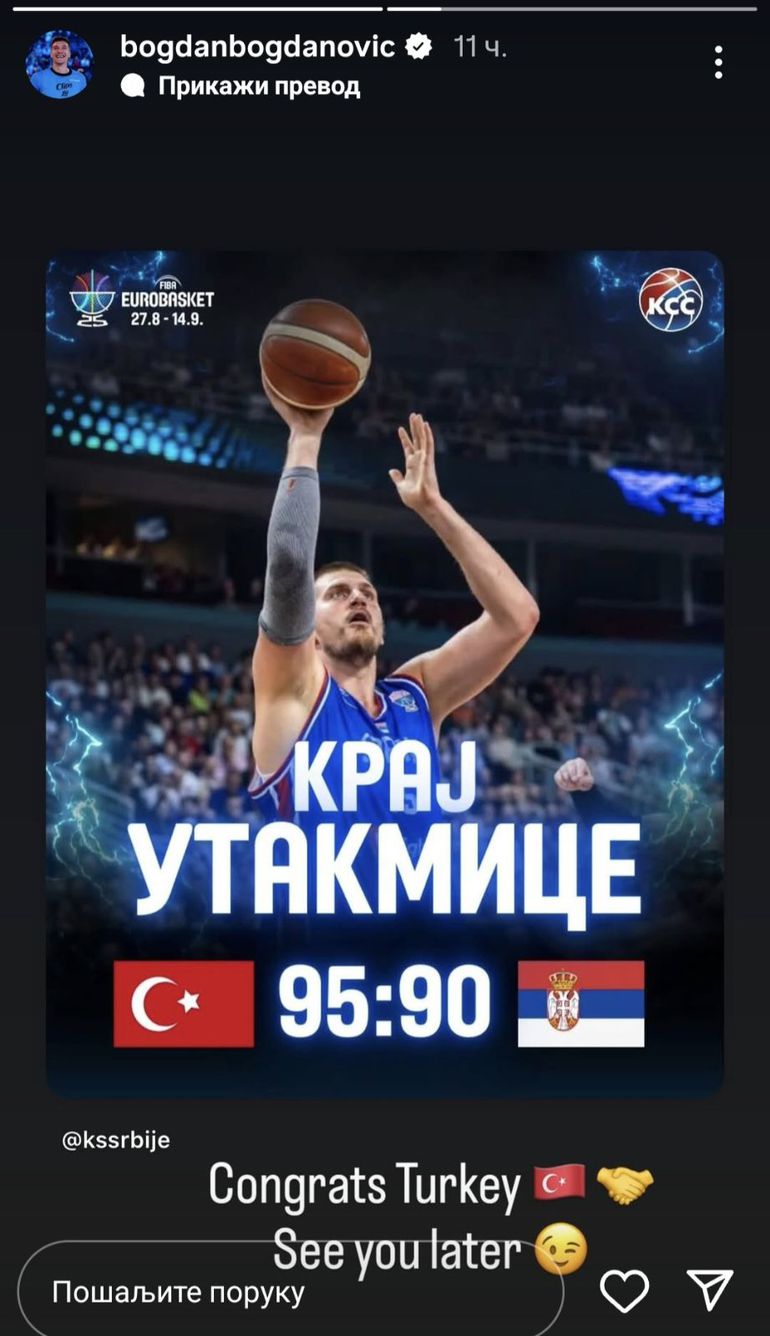This screenshot has height=1336, width=770.
Task: Share the story via paper plane icon
Action: 711,1290
